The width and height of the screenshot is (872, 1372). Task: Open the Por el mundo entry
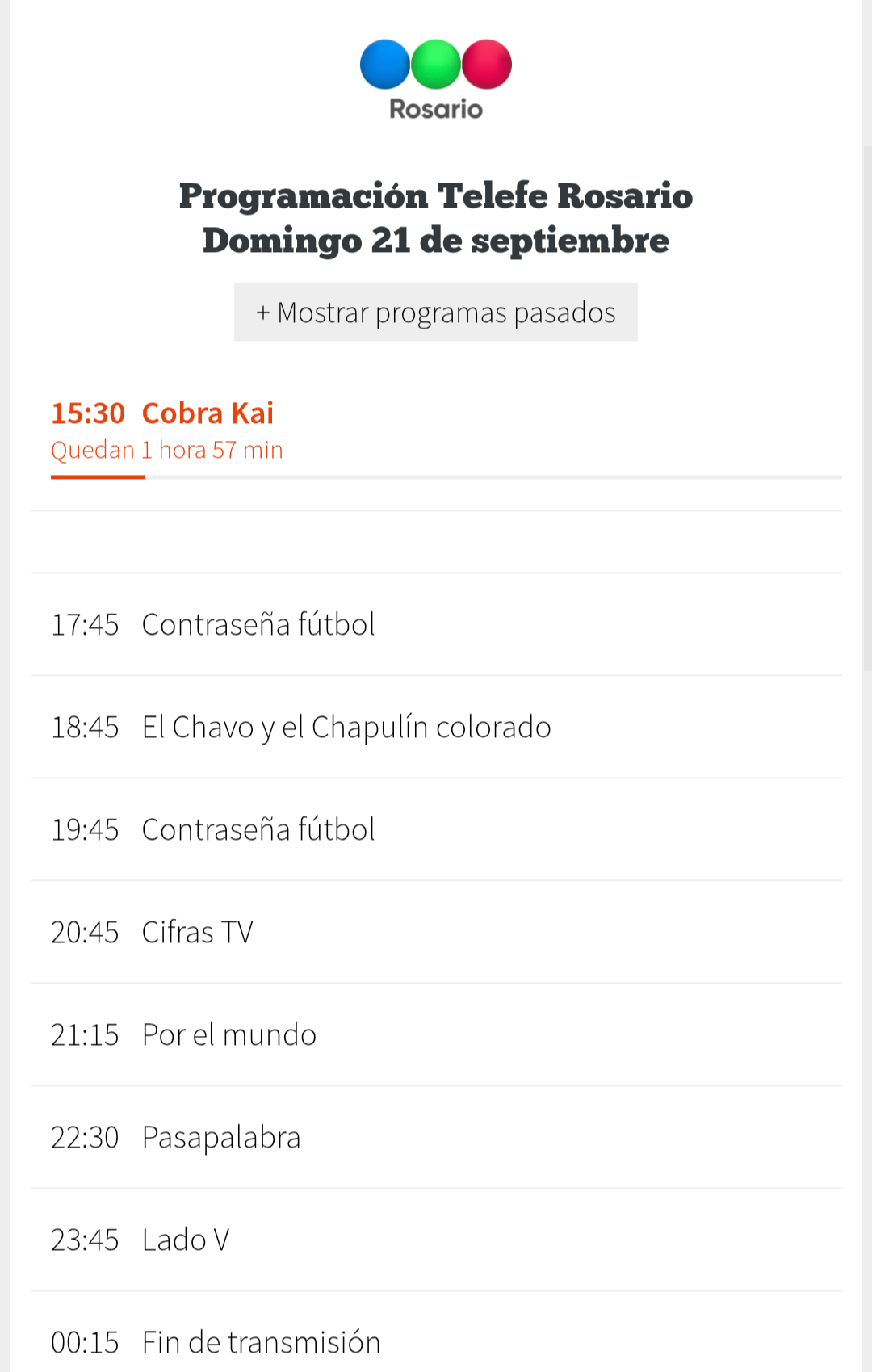click(x=436, y=1034)
